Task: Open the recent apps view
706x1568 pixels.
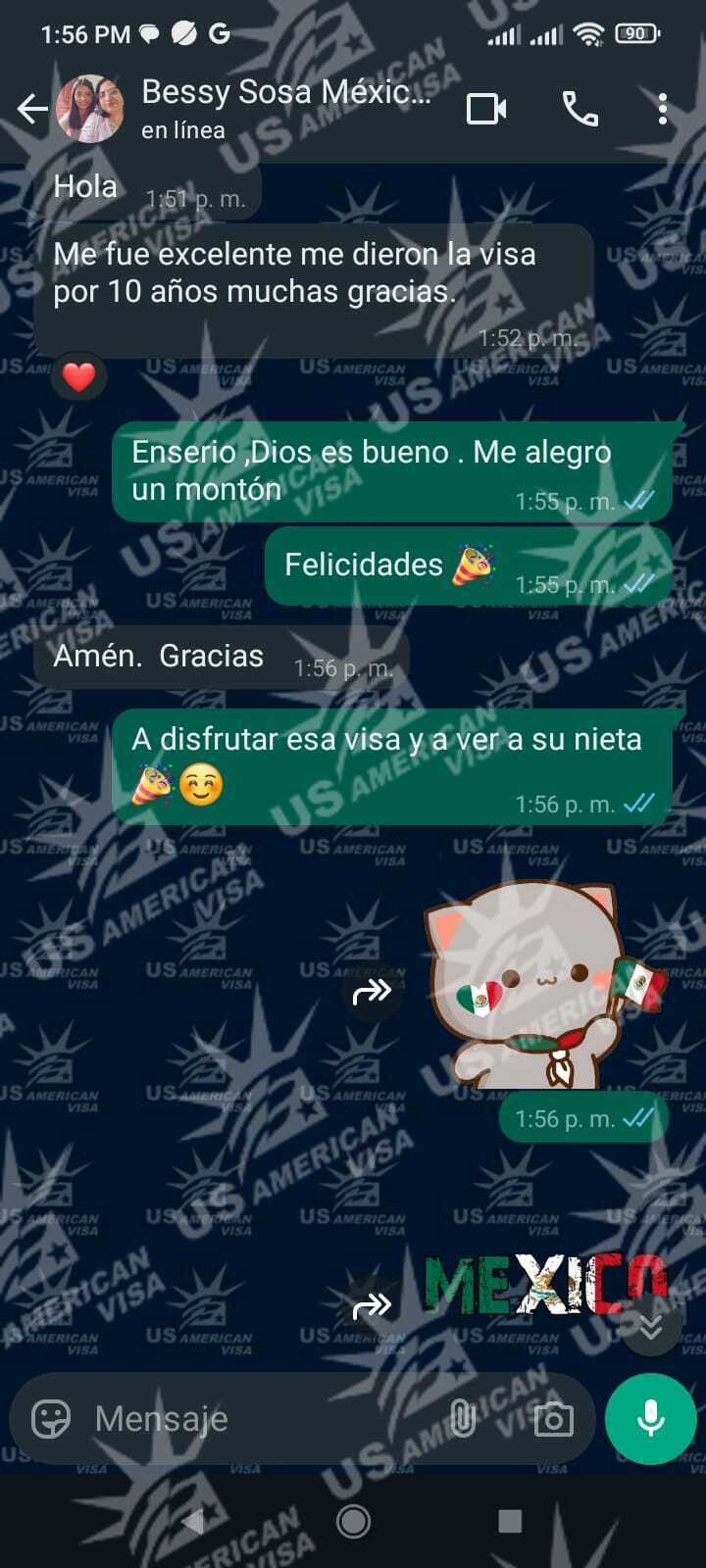Action: tap(510, 1521)
